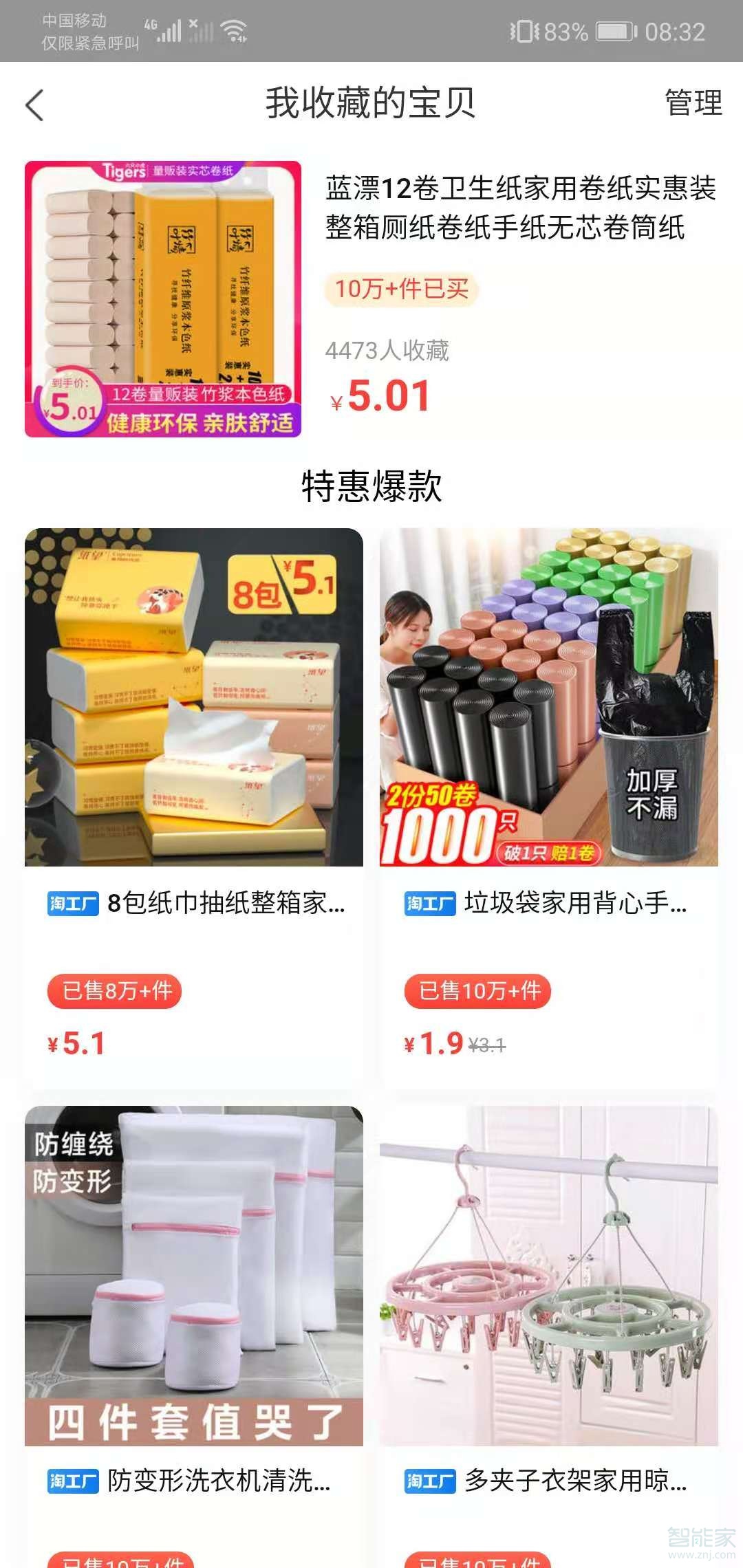Click the ¥5.01 price text
This screenshot has width=743, height=1568.
(380, 396)
